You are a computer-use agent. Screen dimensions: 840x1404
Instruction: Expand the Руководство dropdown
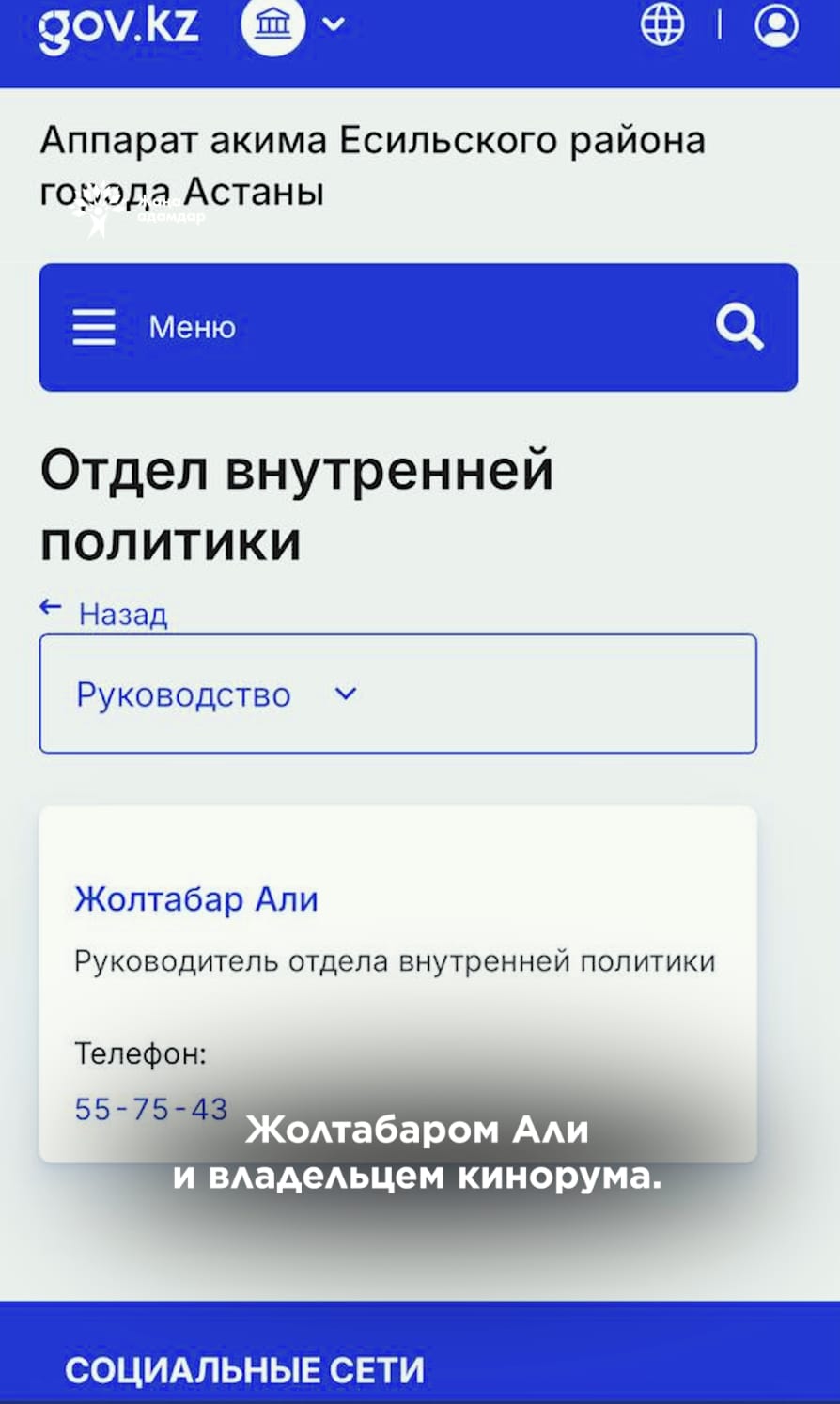(397, 694)
